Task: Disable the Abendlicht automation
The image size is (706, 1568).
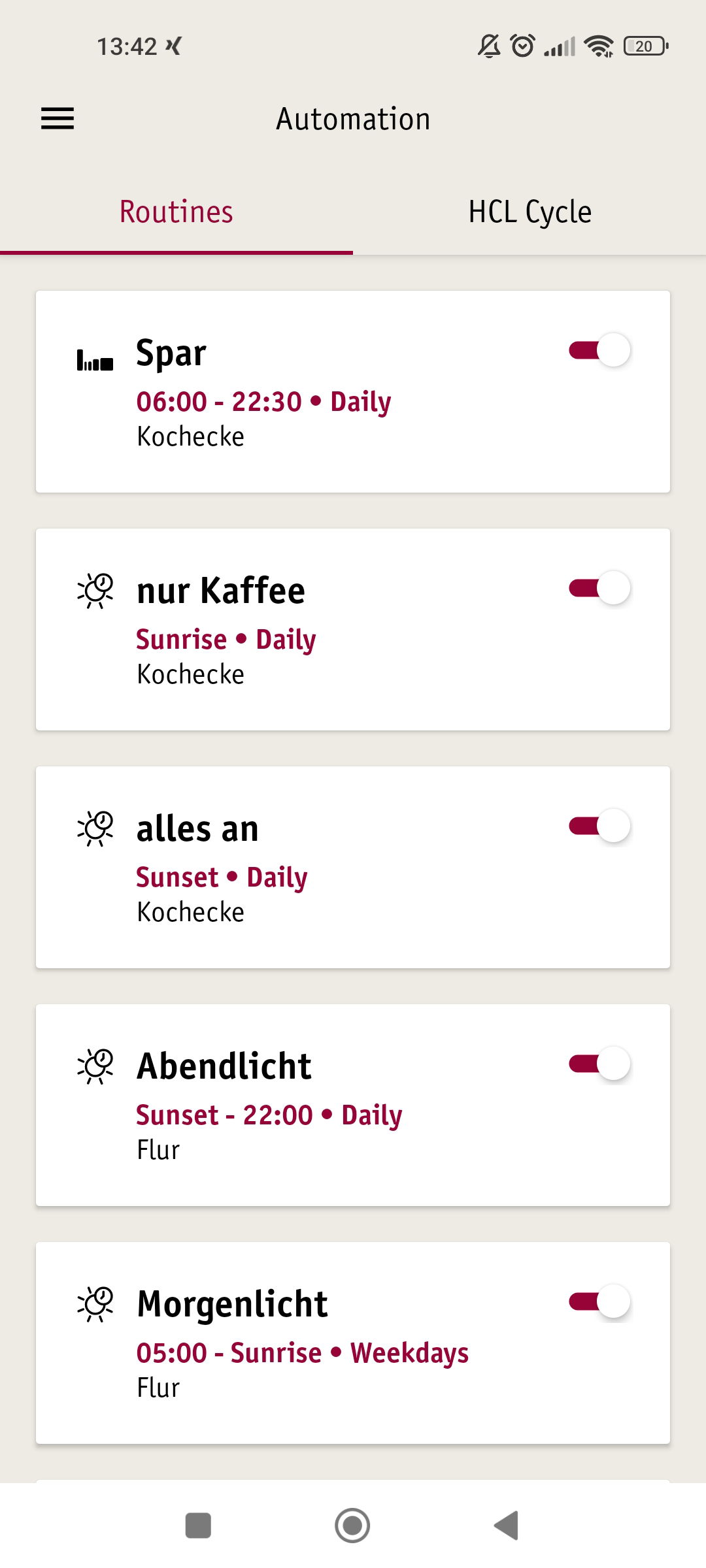Action: 599,1061
